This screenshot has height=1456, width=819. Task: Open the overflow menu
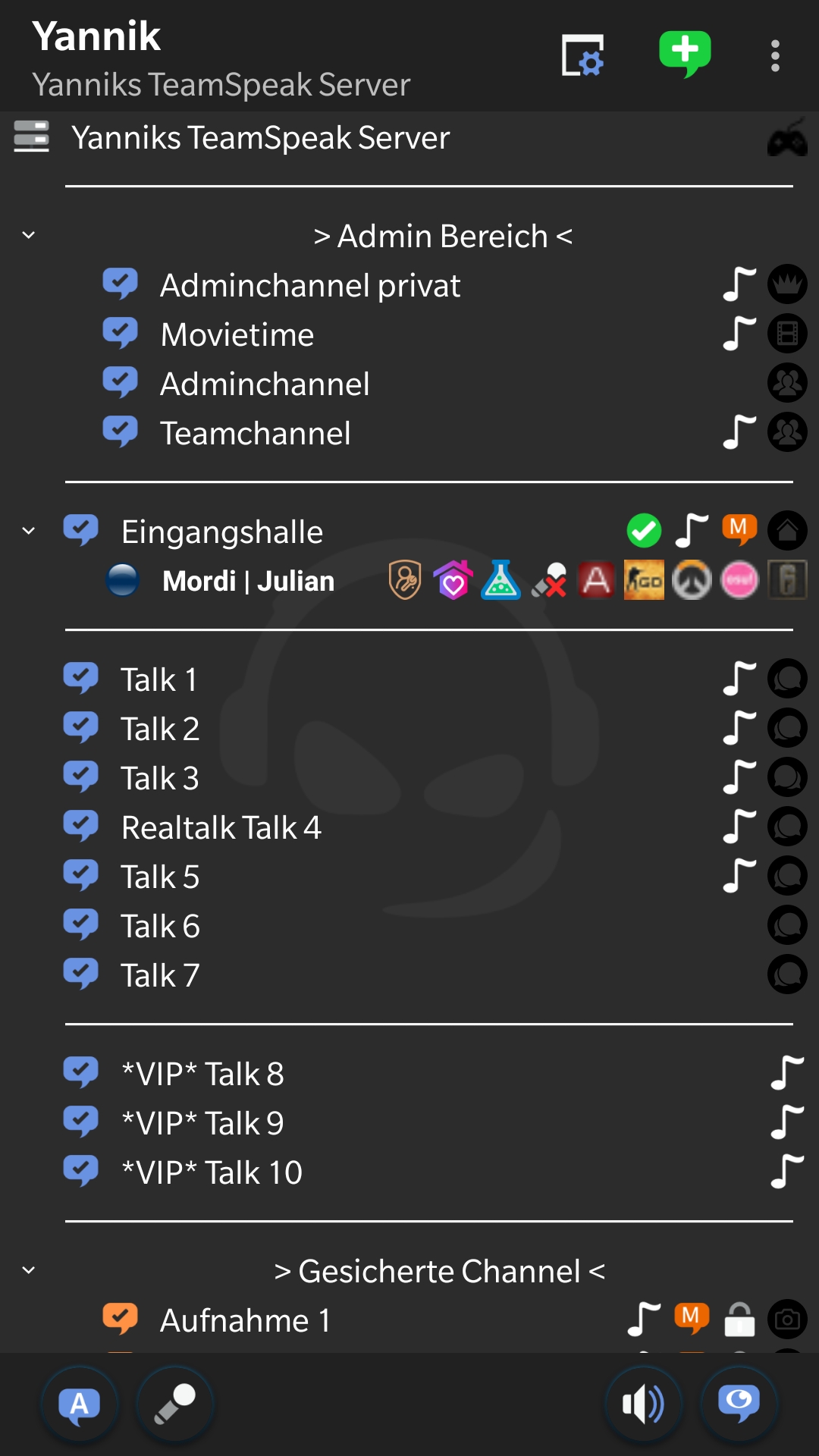(x=774, y=56)
